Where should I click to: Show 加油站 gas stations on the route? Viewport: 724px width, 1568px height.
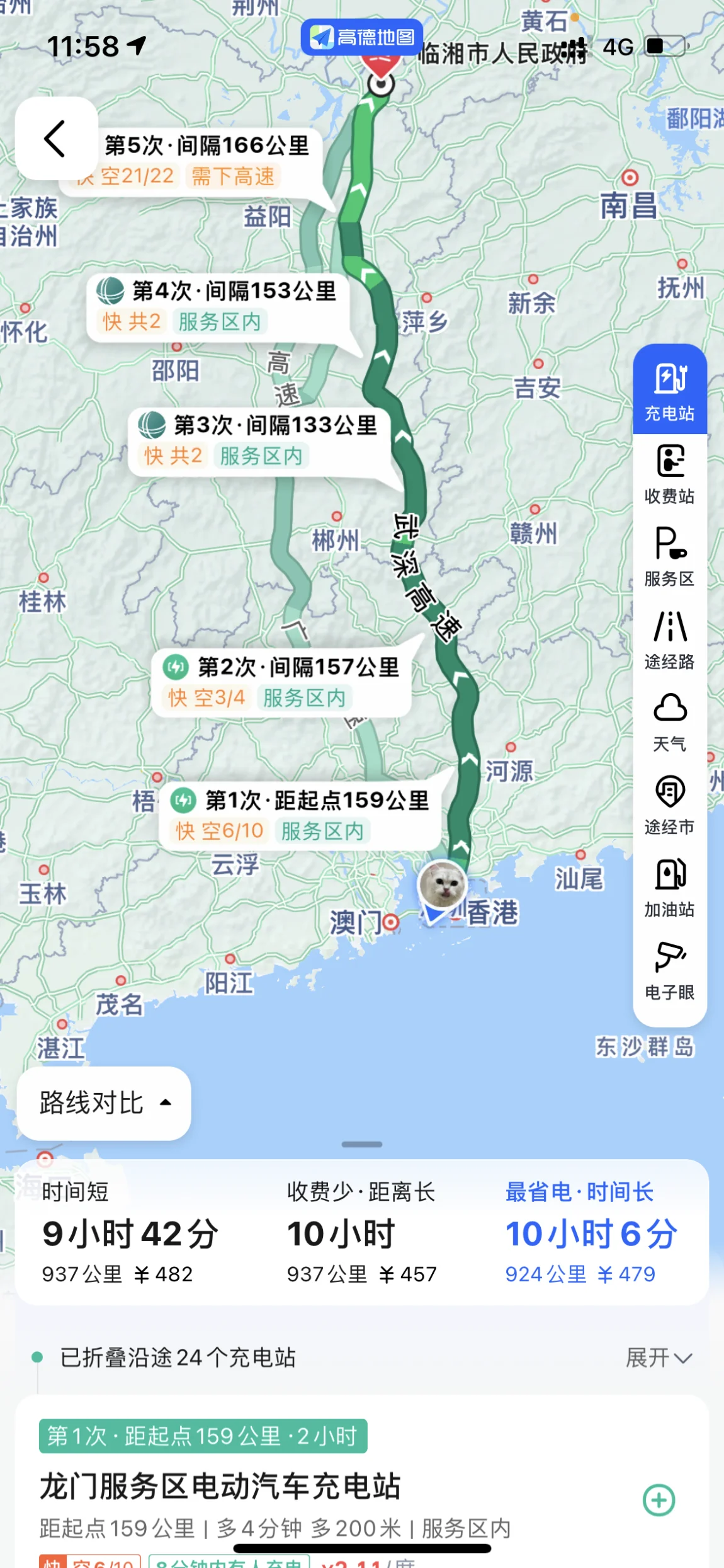click(x=669, y=887)
